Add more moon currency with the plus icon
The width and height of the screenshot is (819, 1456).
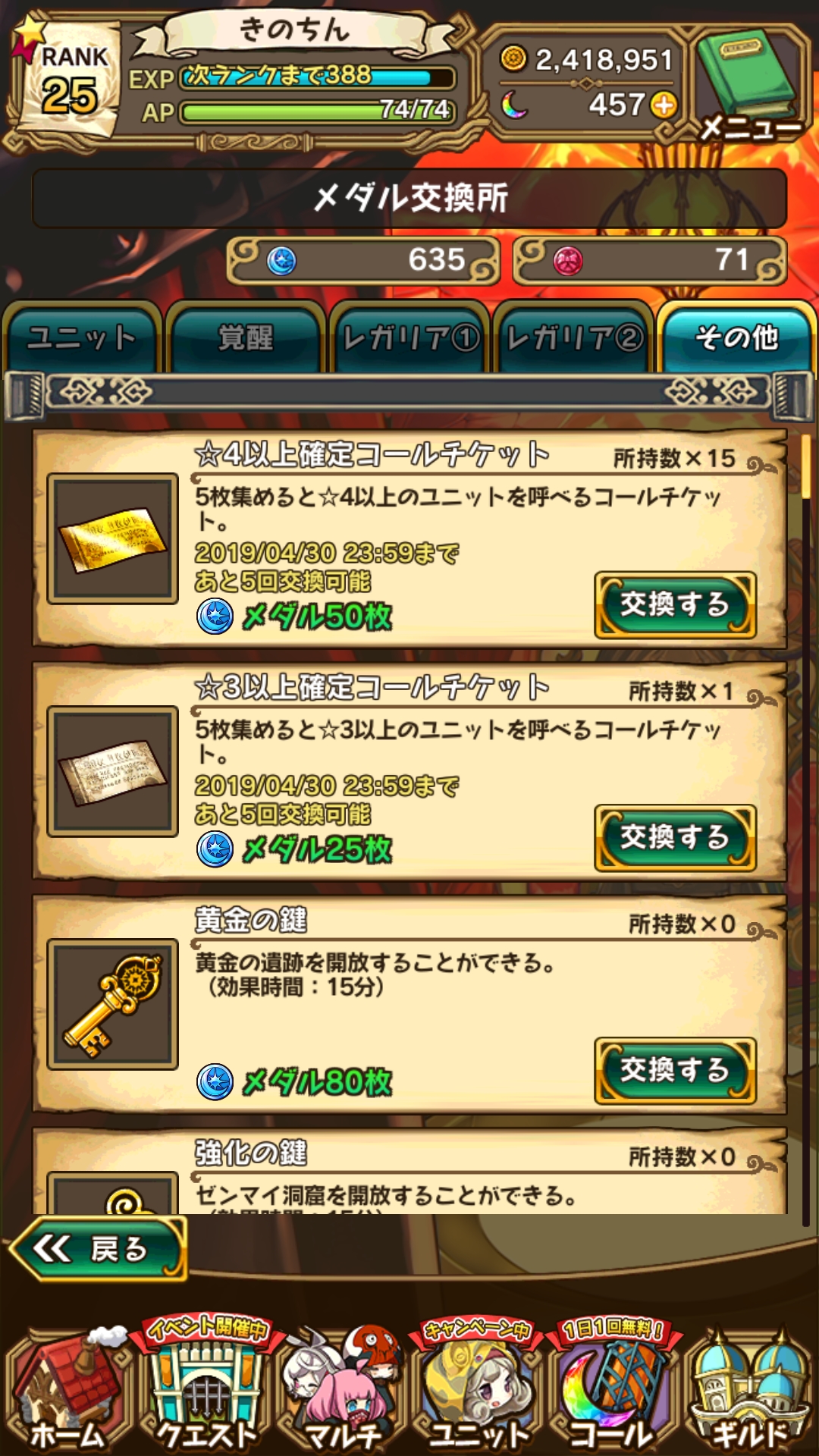tap(664, 105)
